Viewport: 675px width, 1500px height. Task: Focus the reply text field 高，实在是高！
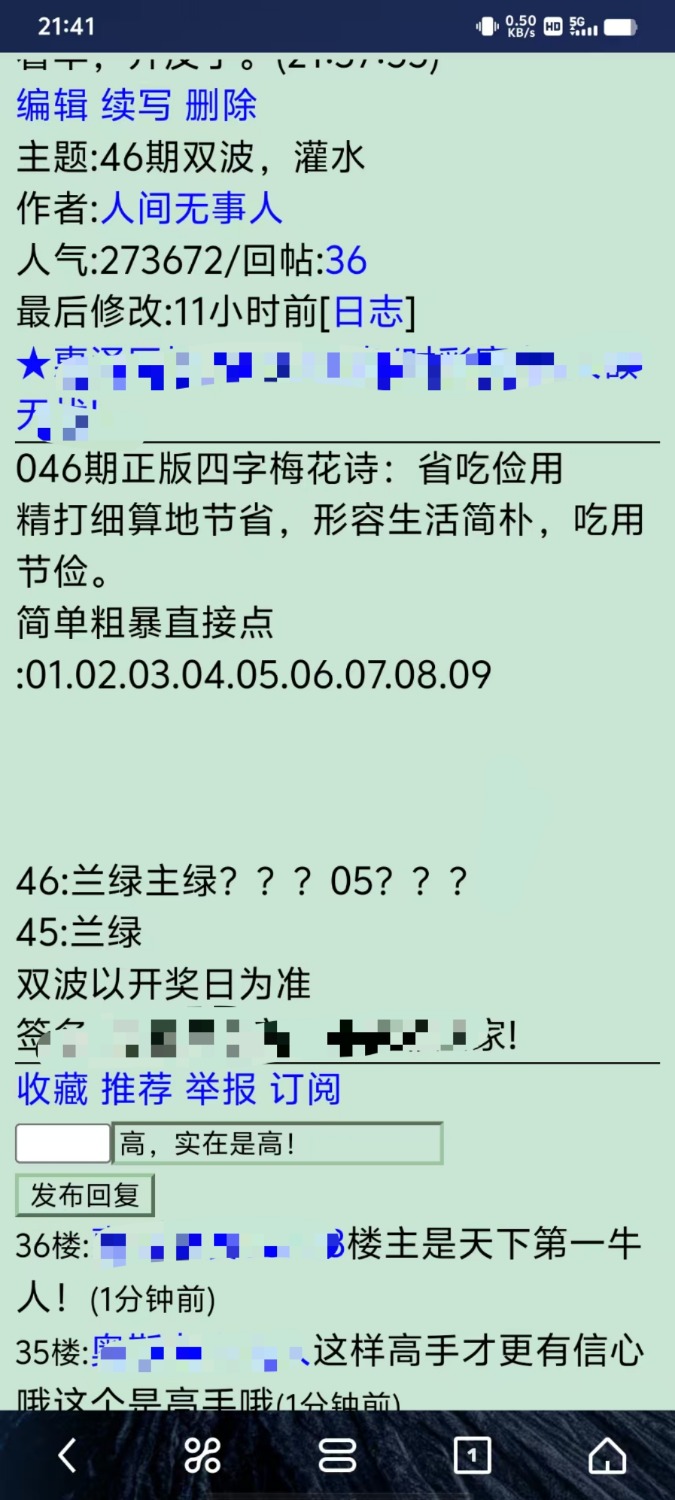tap(278, 1144)
